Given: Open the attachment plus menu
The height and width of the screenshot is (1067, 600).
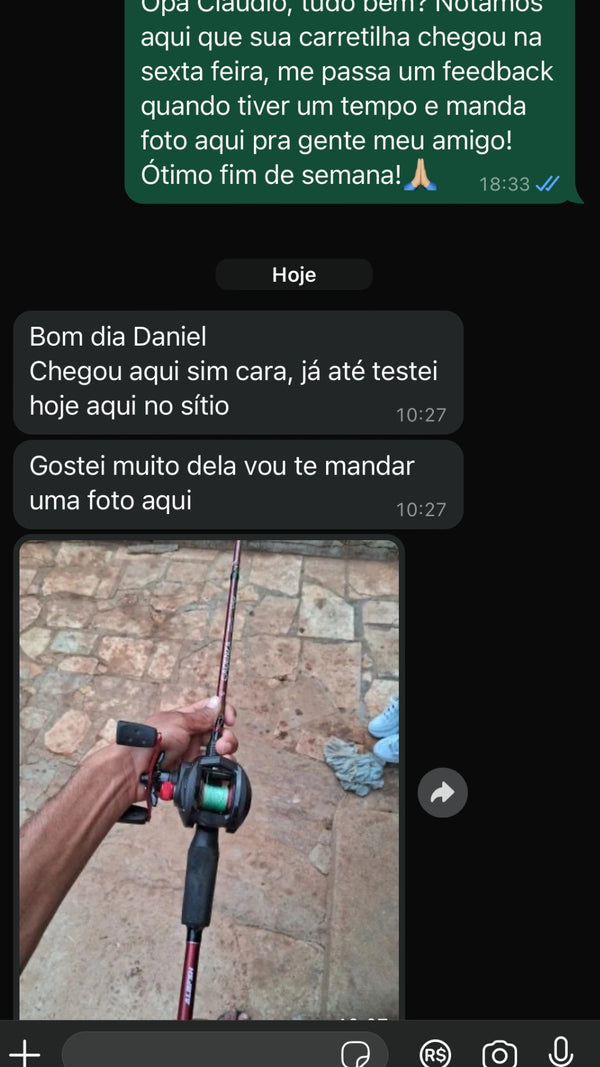Looking at the screenshot, I should pos(24,1052).
